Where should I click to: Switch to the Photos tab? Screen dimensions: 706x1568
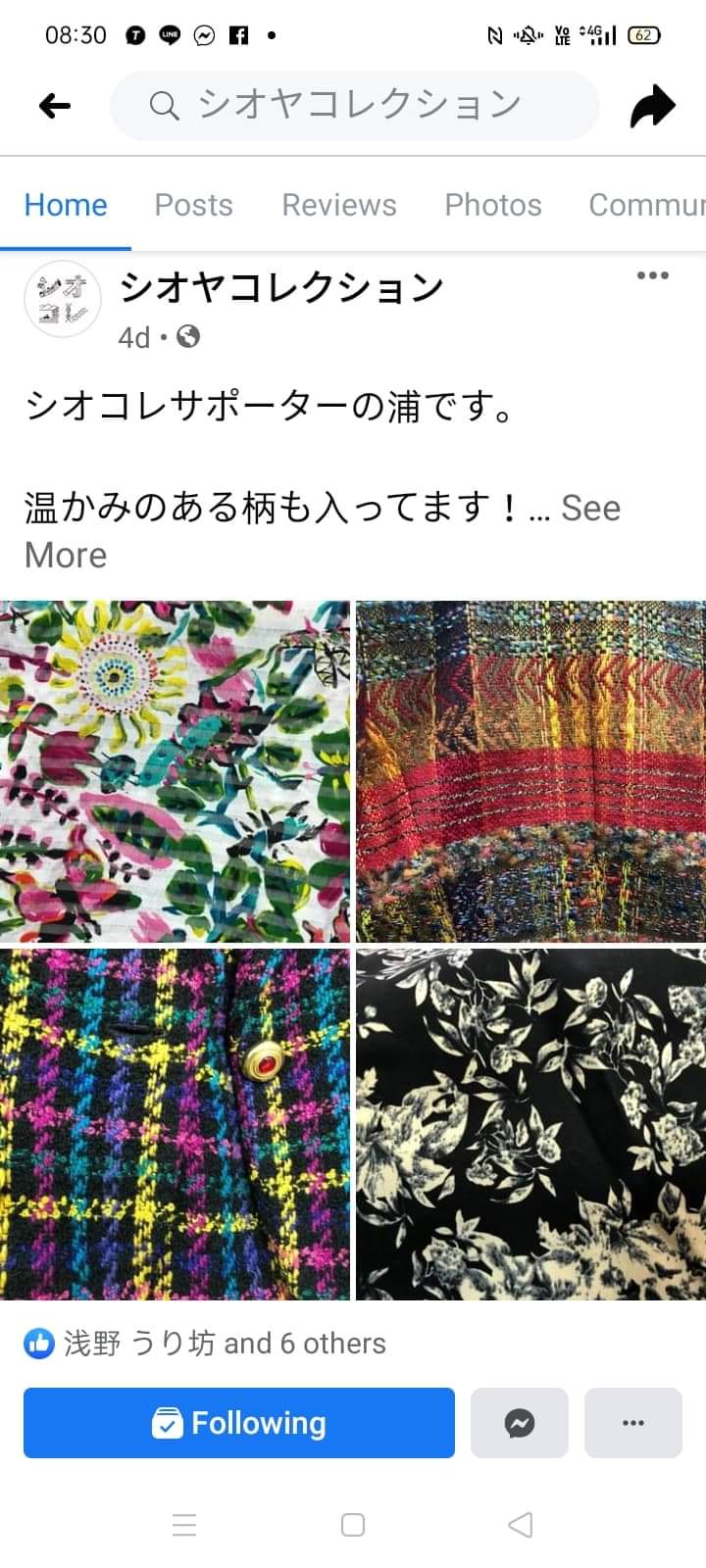[492, 205]
